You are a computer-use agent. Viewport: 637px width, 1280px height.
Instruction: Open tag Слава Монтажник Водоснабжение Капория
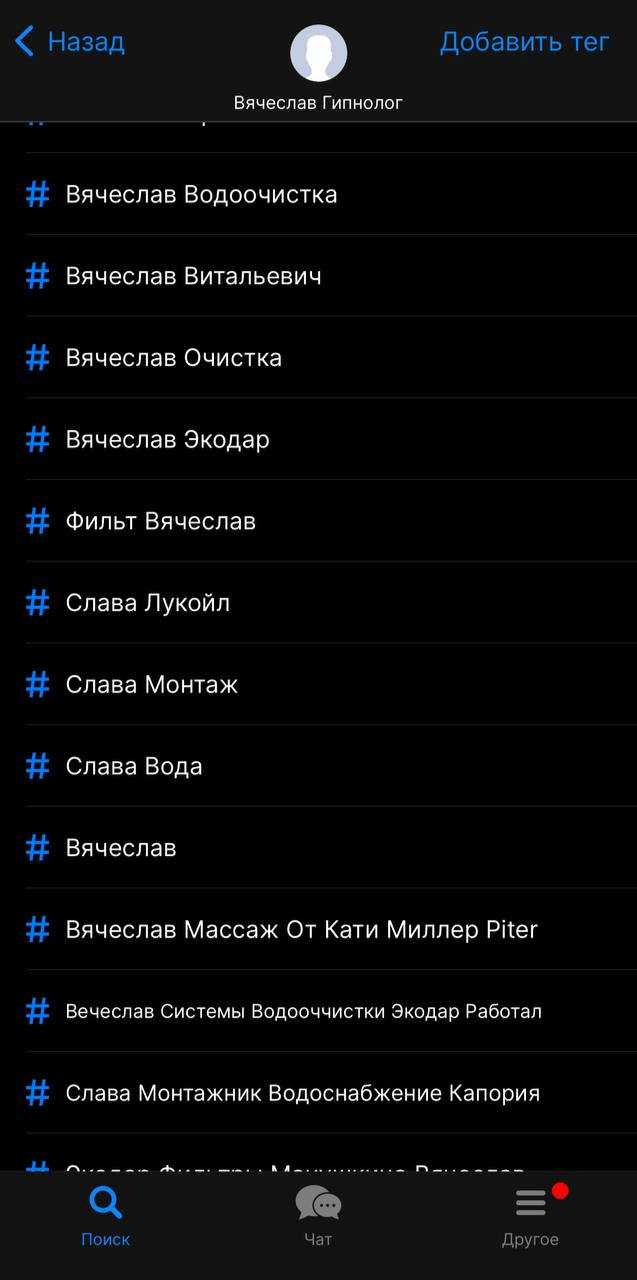[302, 1094]
